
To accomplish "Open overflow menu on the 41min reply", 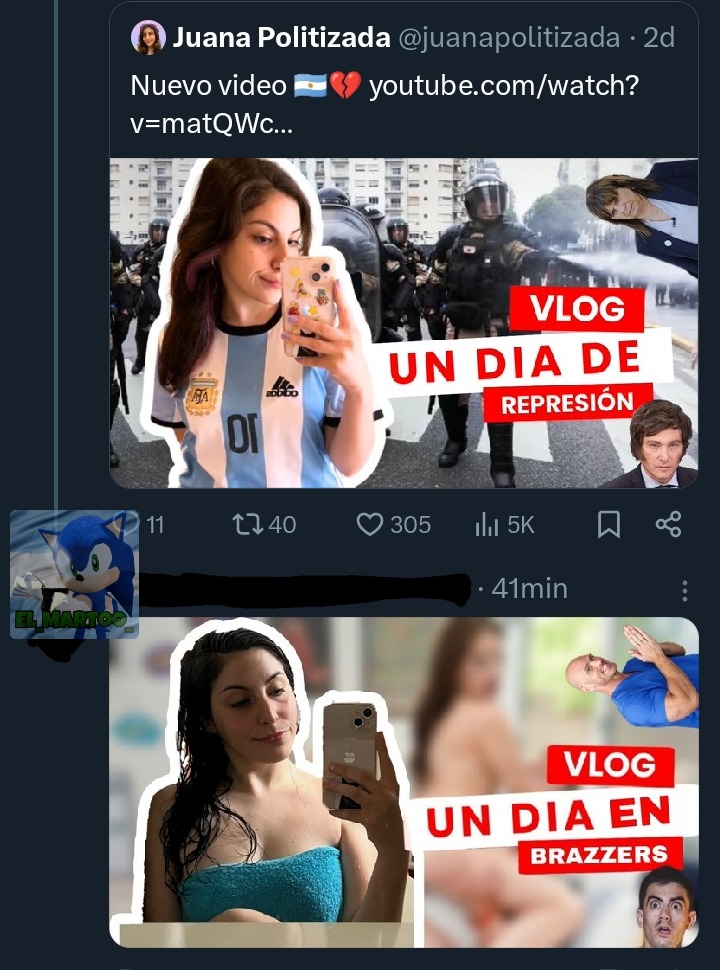I will coord(684,591).
